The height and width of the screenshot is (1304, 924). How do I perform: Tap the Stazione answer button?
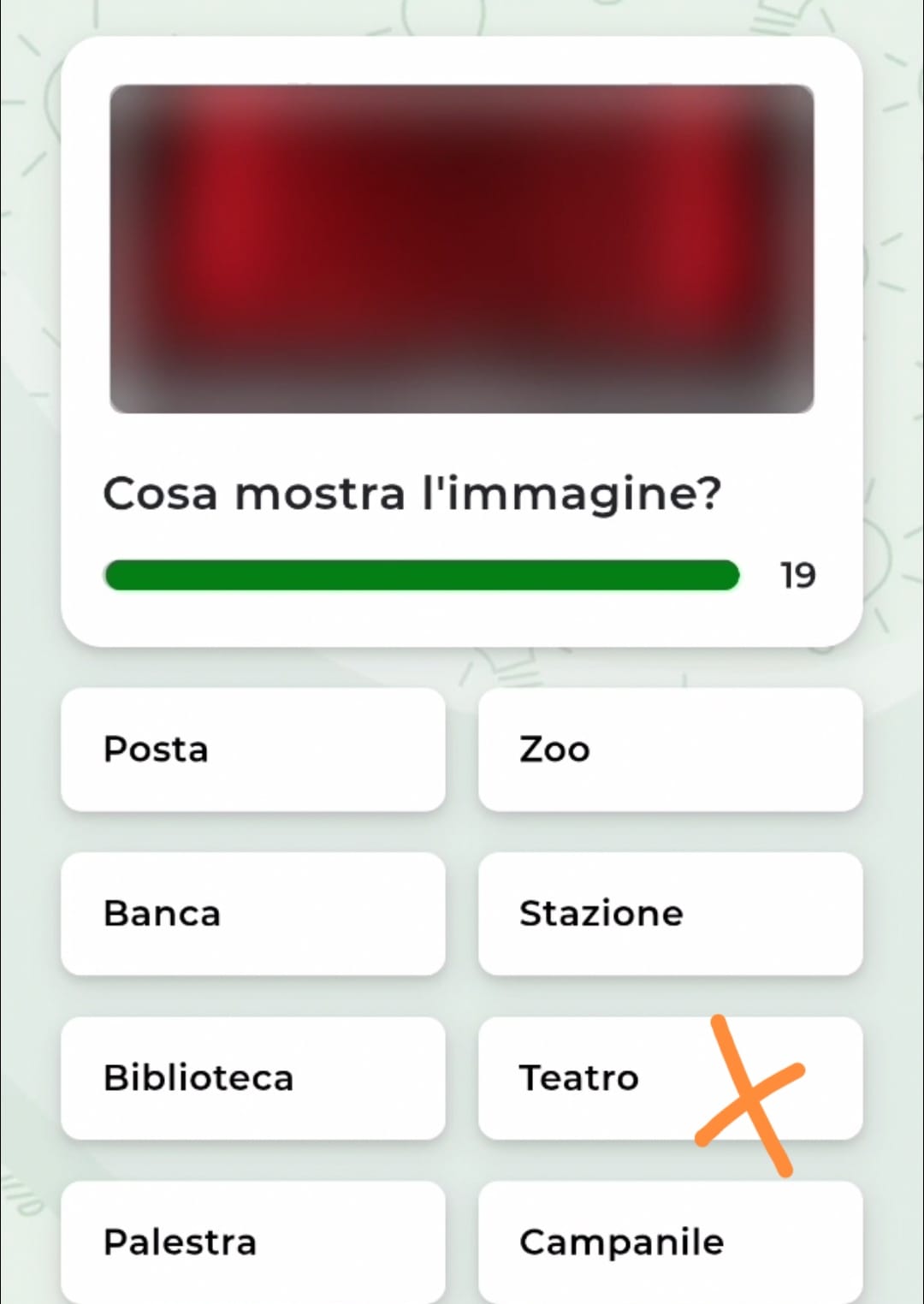pos(670,914)
